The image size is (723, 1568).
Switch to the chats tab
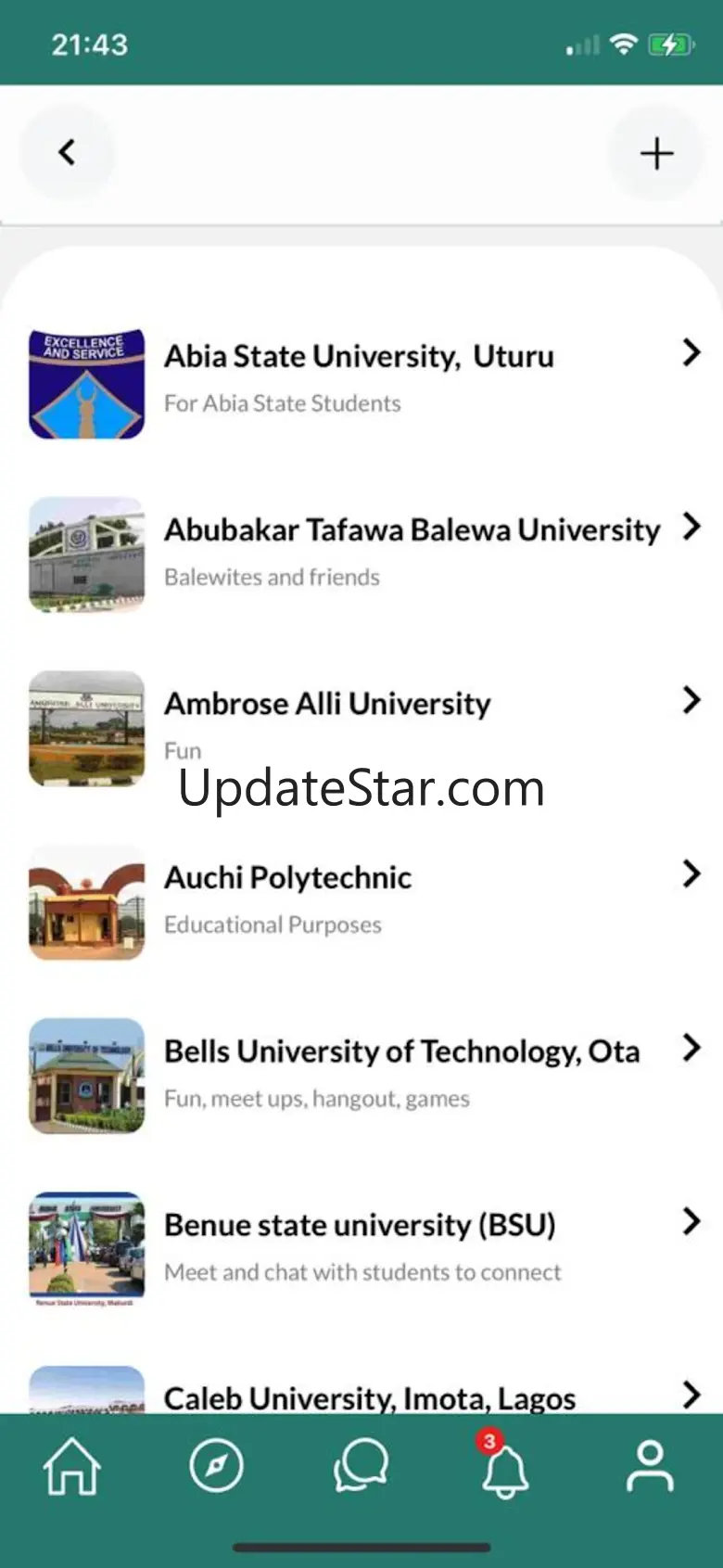tap(361, 1467)
